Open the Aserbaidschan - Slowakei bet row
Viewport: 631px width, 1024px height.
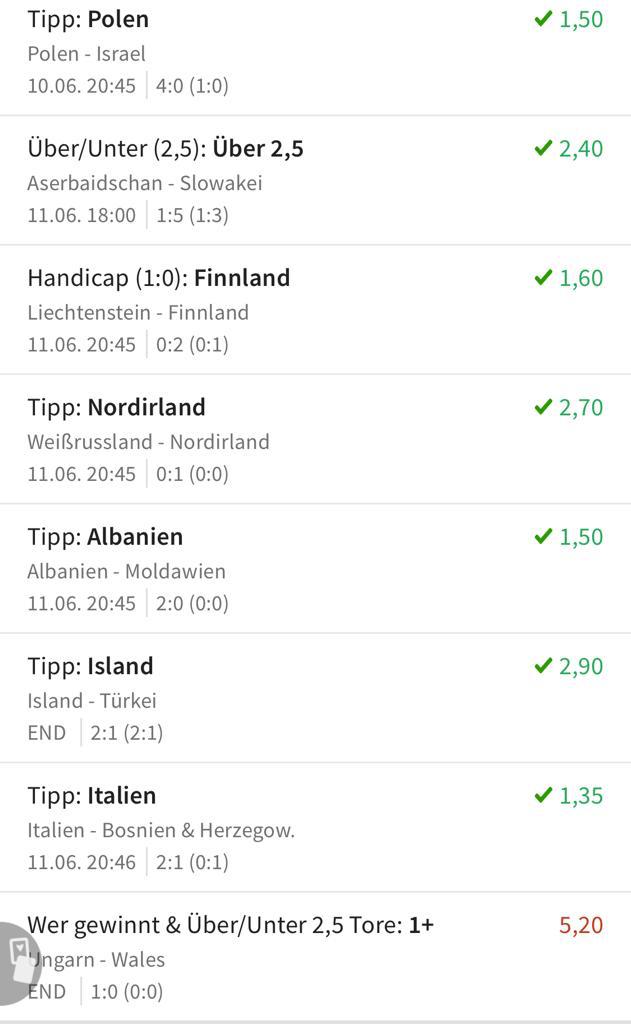[x=315, y=181]
